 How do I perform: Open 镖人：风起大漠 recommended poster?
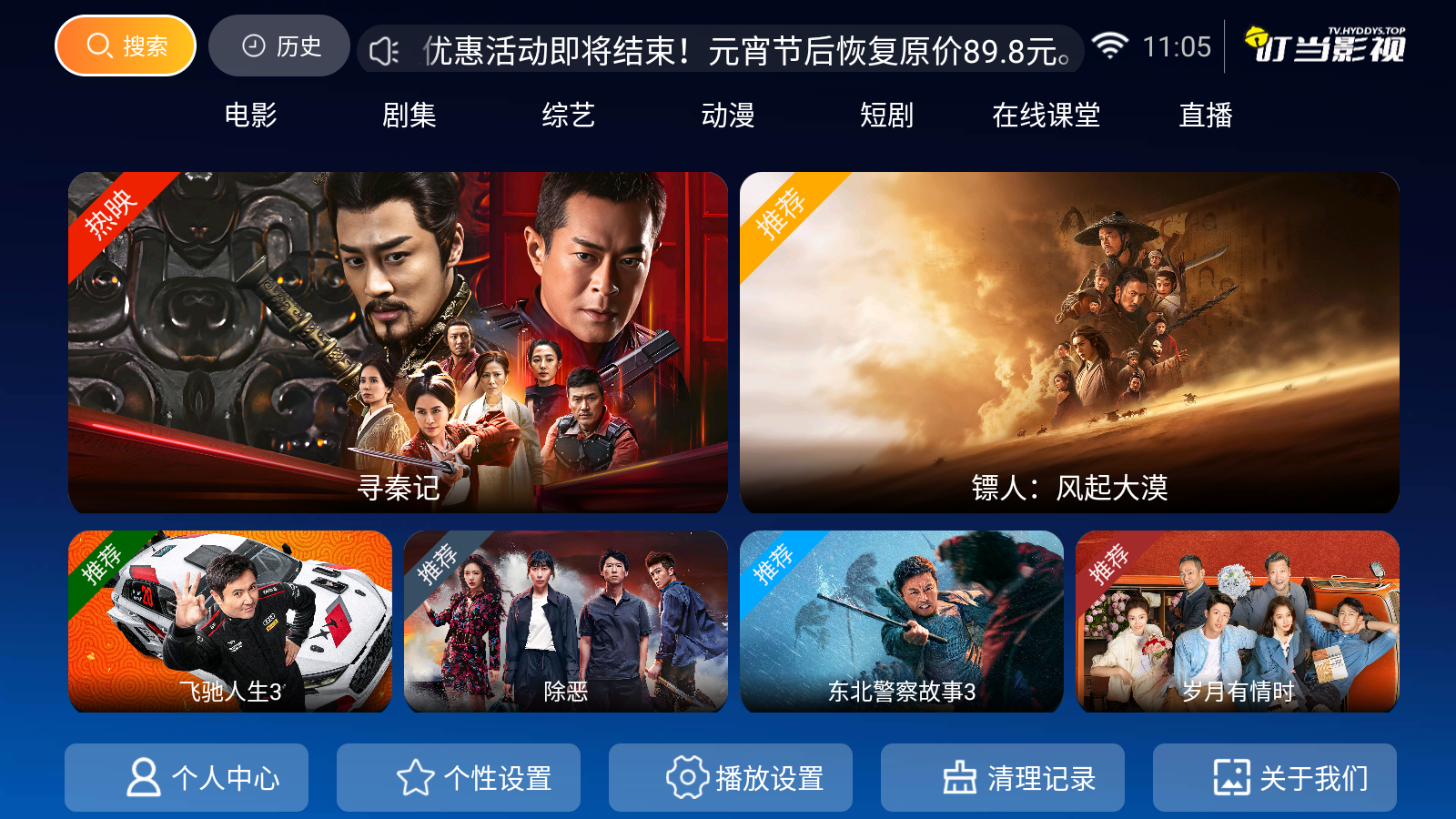(1069, 342)
